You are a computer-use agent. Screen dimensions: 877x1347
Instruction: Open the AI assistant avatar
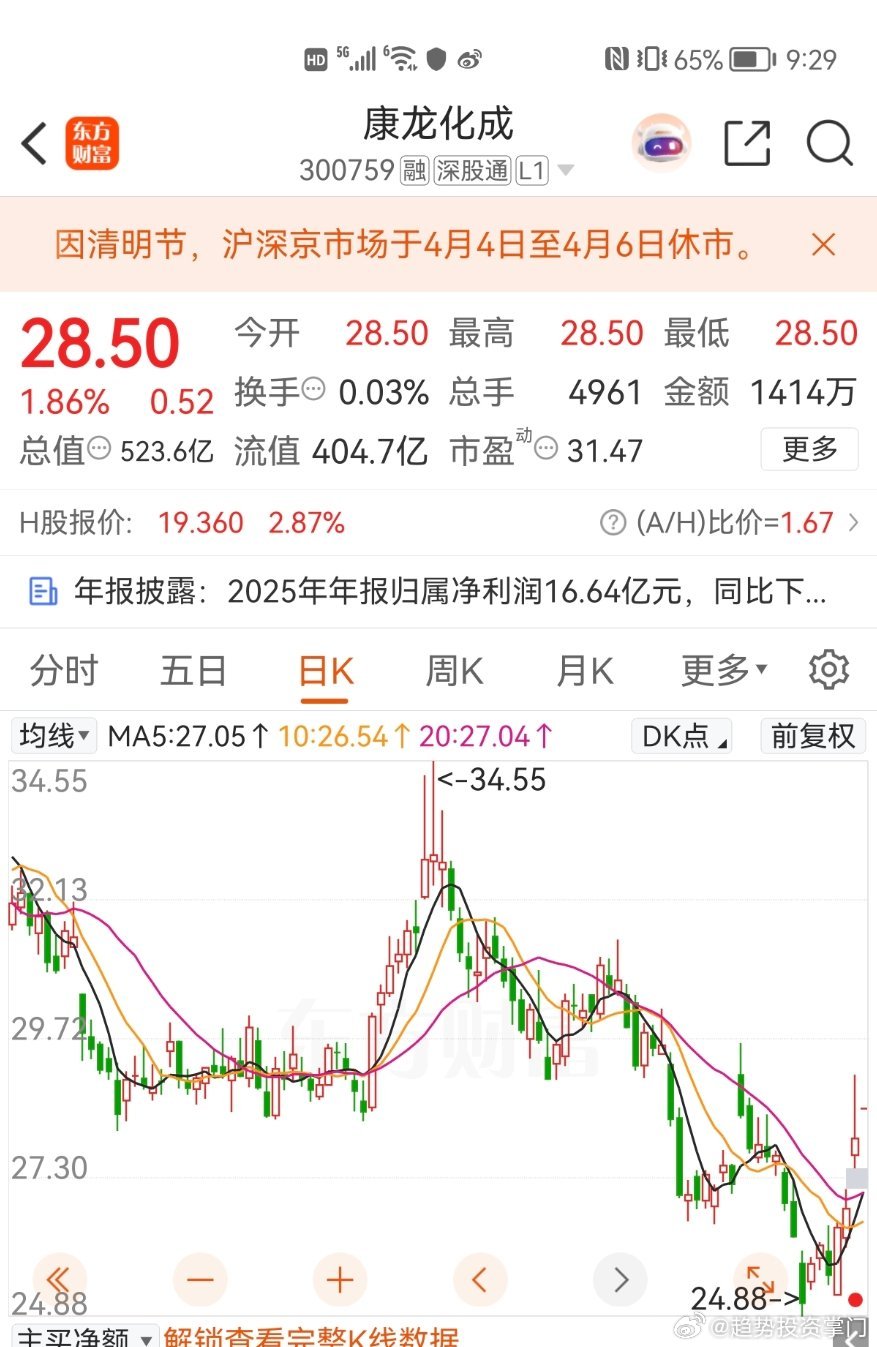tap(661, 142)
